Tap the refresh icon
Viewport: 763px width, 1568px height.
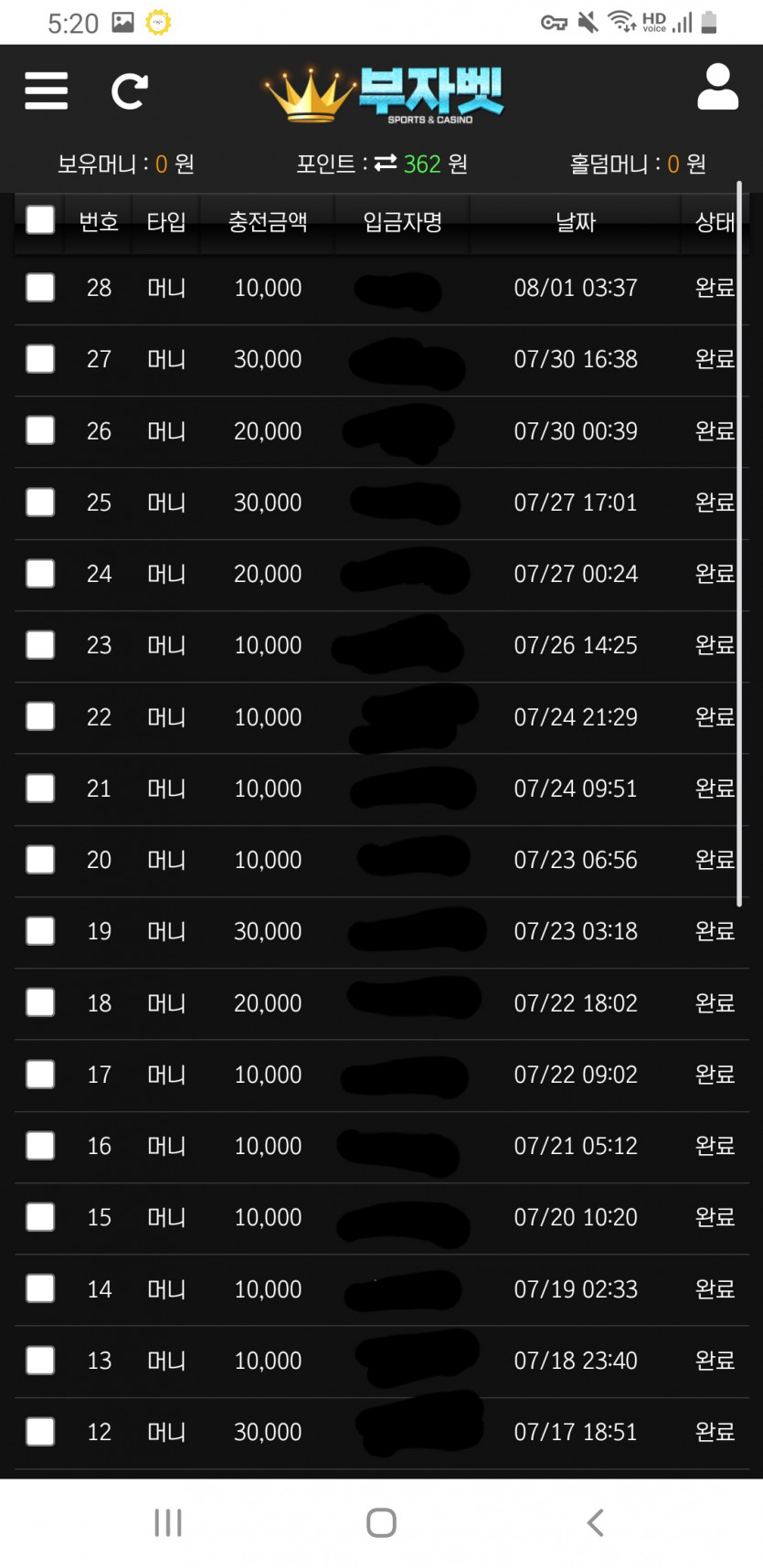click(129, 91)
